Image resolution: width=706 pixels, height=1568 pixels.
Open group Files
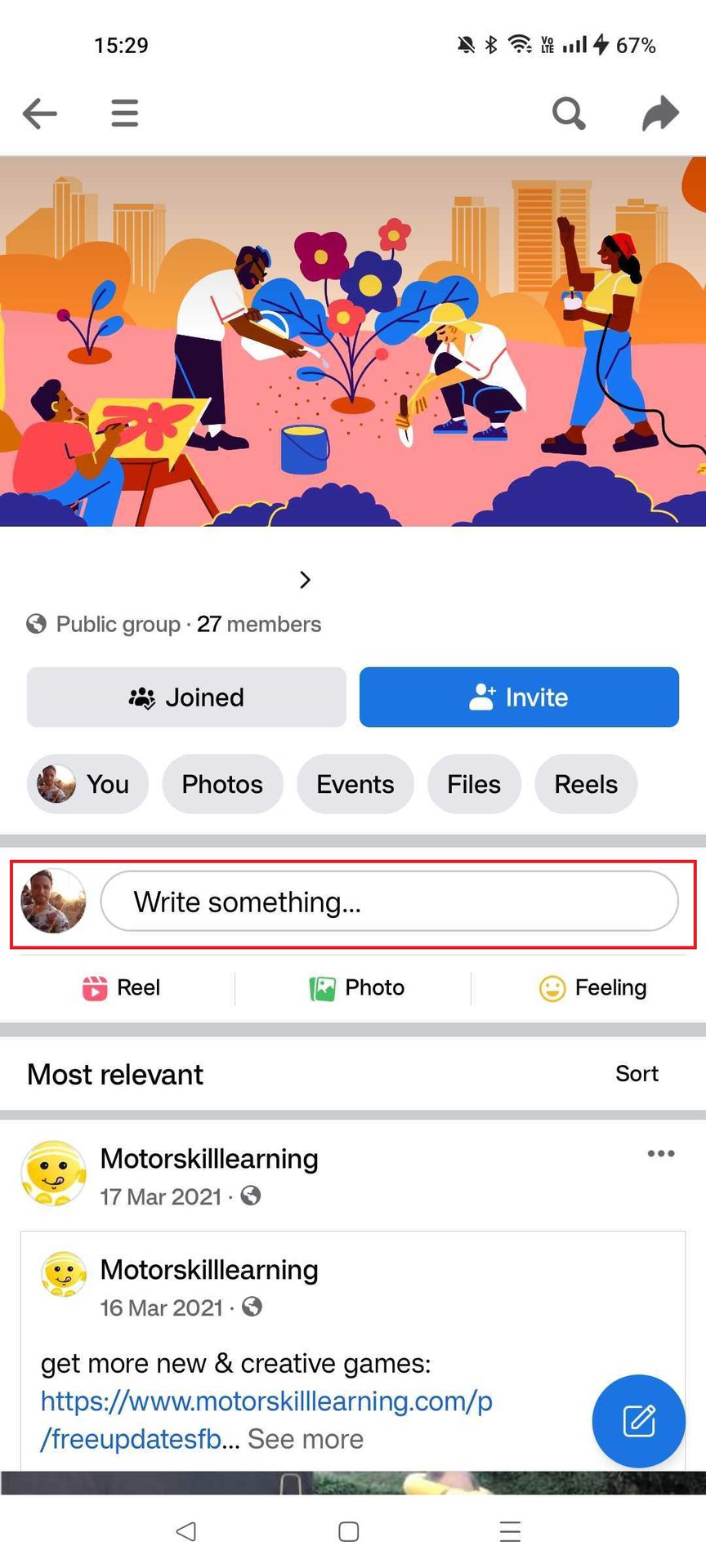(473, 784)
